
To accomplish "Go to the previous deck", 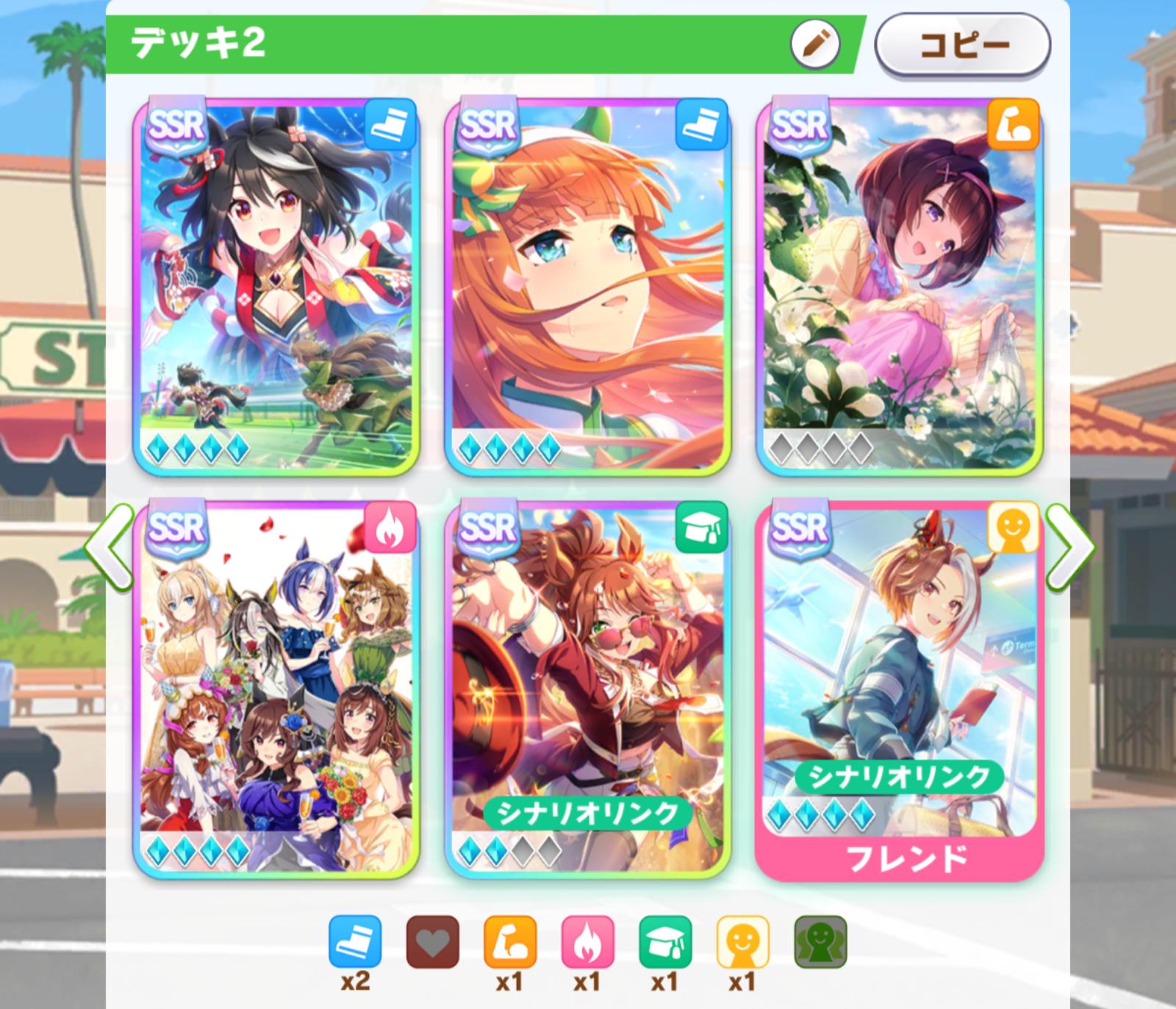I will (x=110, y=545).
